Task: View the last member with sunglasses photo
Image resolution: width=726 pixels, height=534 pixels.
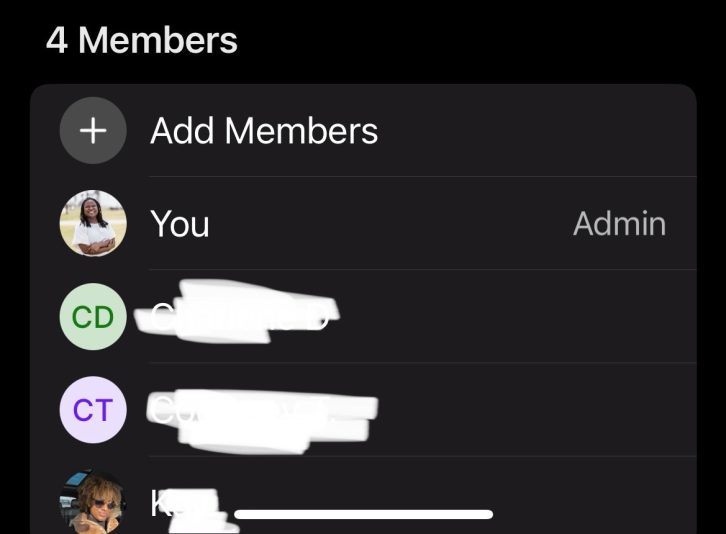Action: [93, 502]
